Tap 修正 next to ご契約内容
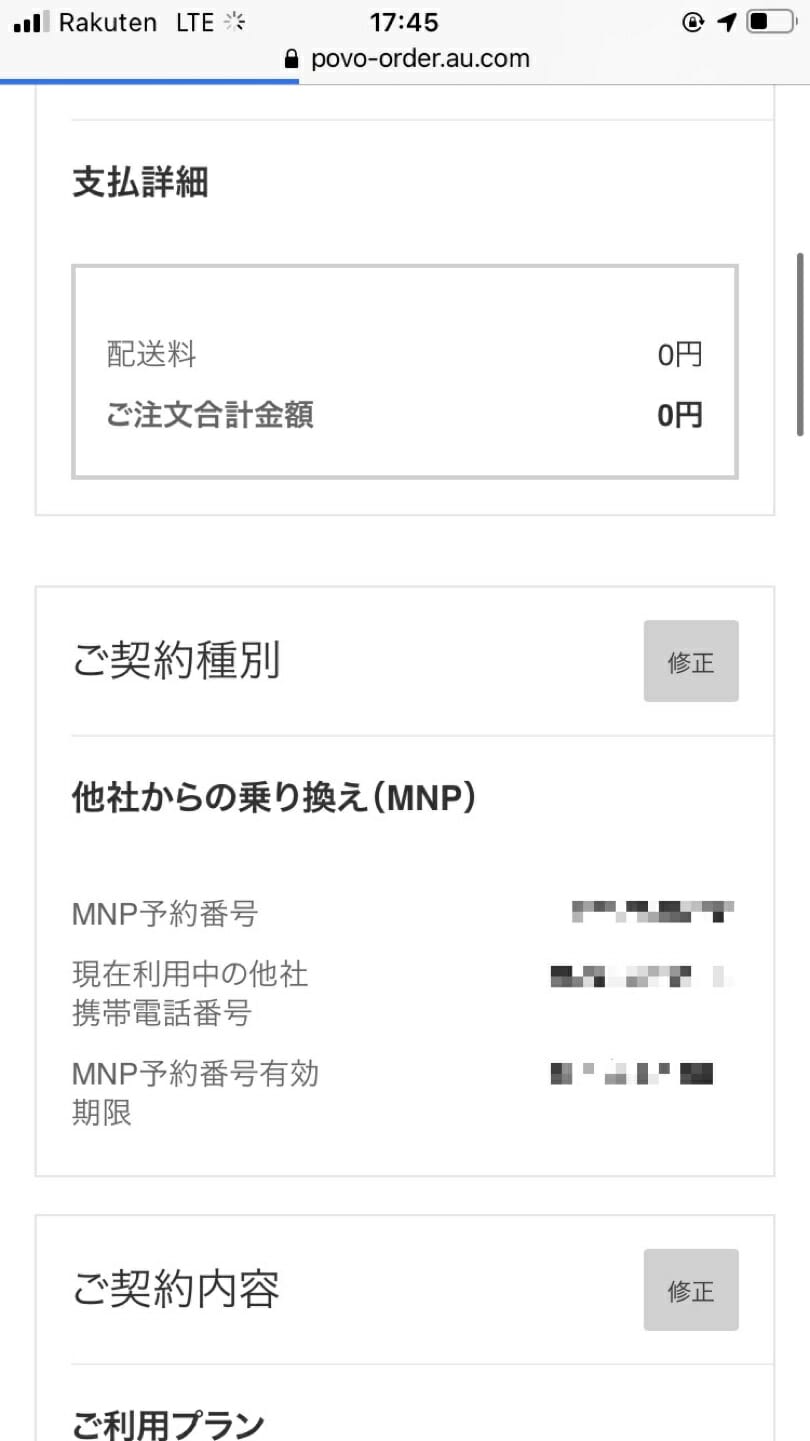810x1441 pixels. pyautogui.click(x=691, y=1290)
